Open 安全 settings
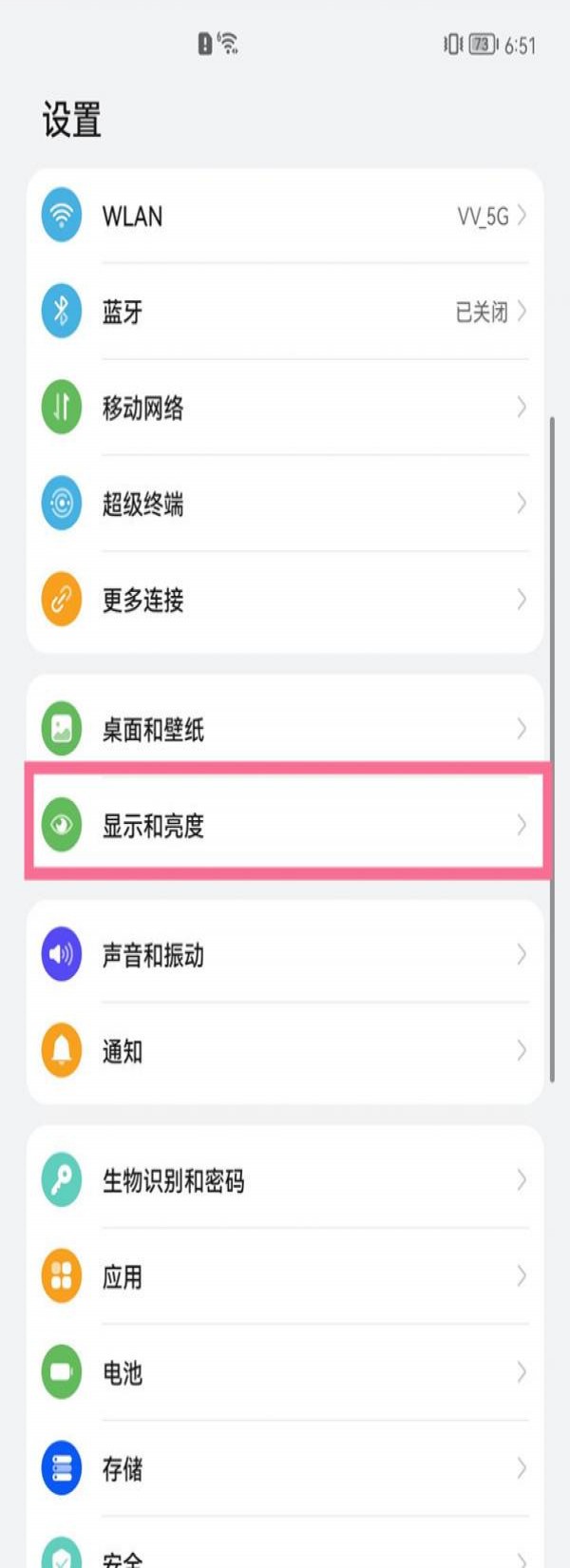 click(x=285, y=1555)
